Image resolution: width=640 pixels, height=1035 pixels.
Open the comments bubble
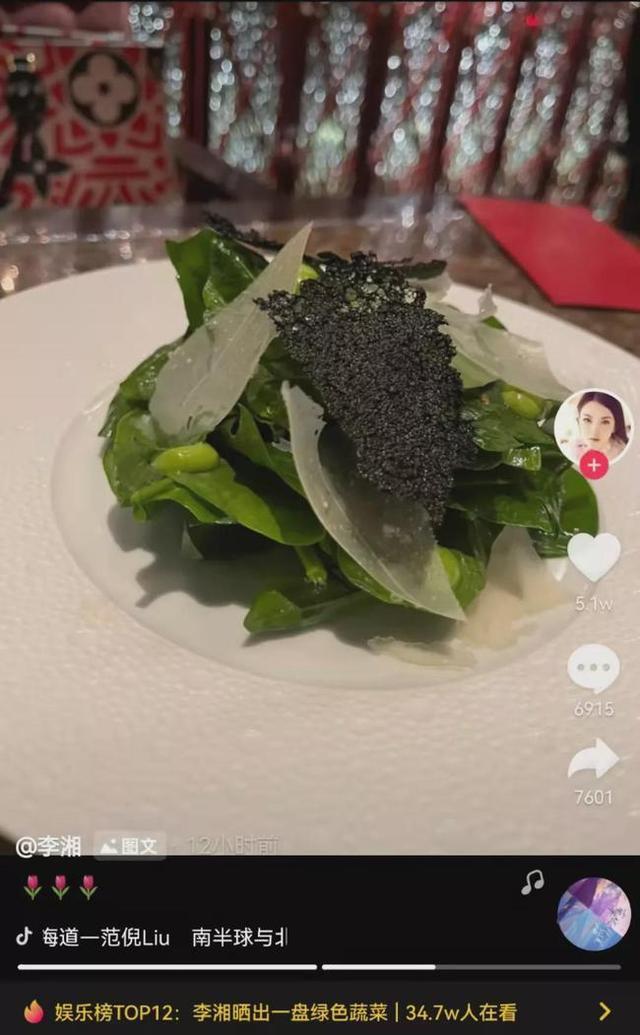594,668
